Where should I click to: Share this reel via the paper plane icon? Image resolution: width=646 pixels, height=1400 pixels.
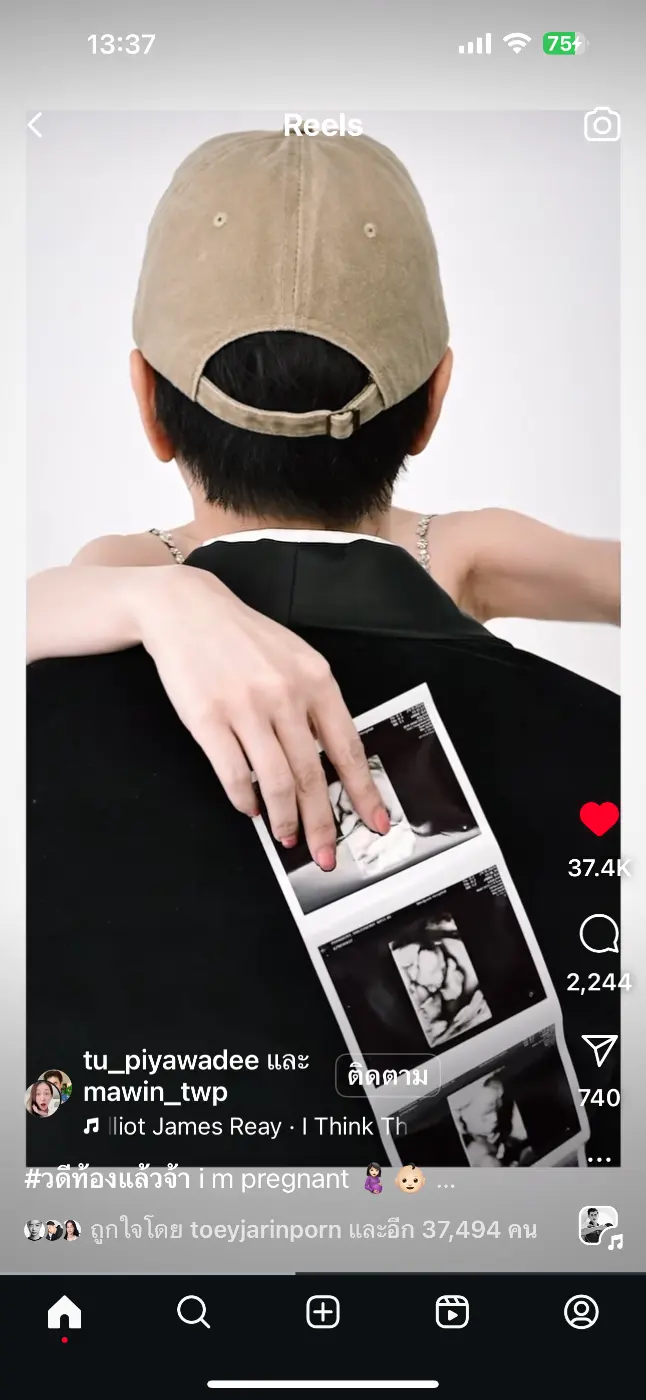(599, 1050)
